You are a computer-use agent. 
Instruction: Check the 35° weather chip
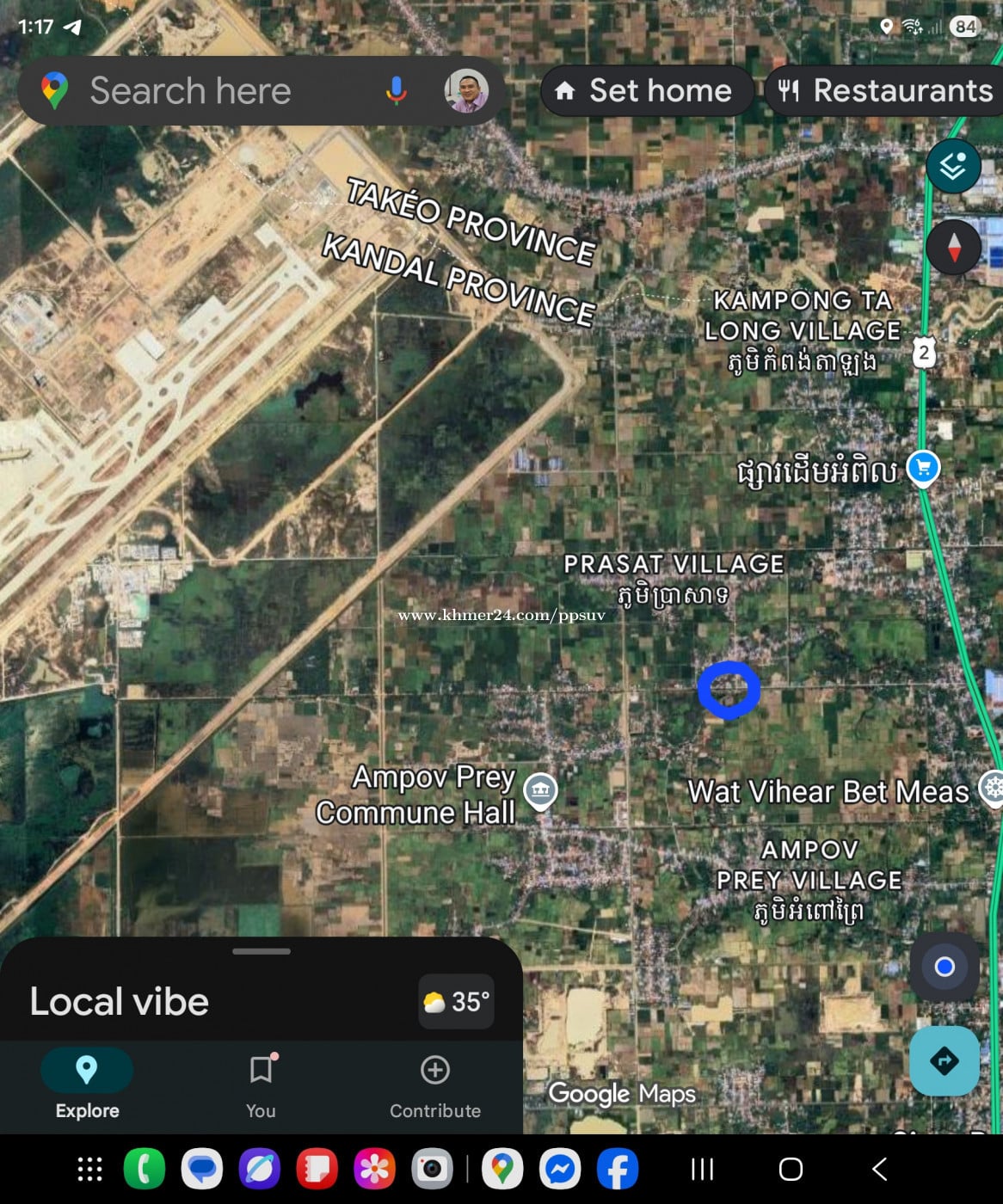(457, 1002)
